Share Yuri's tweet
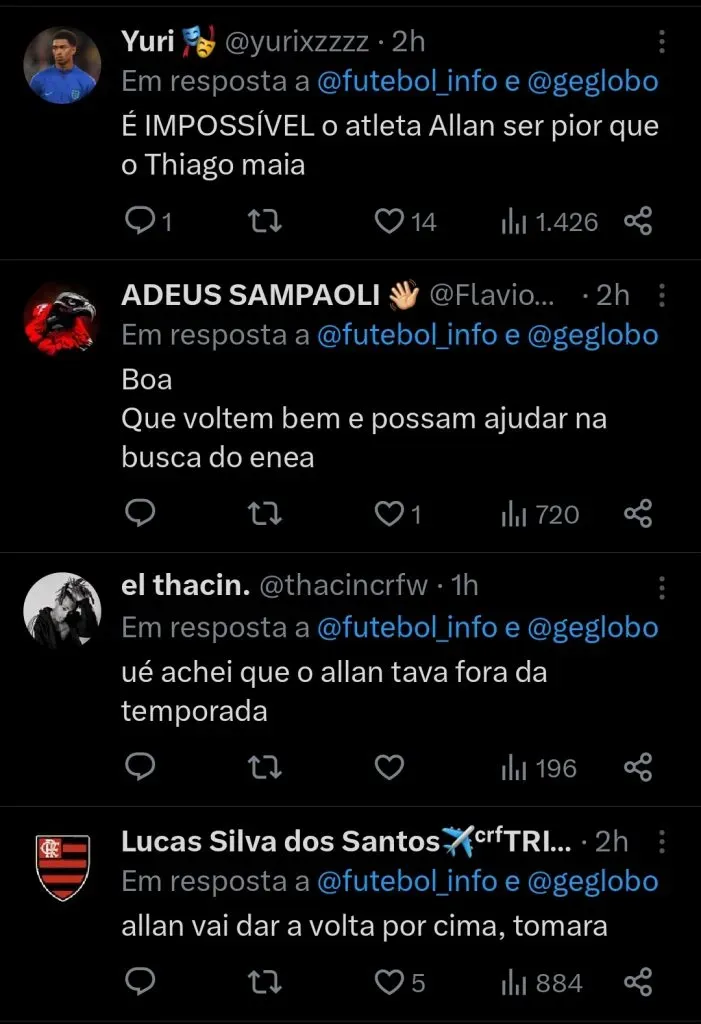The width and height of the screenshot is (701, 1024). pyautogui.click(x=638, y=222)
